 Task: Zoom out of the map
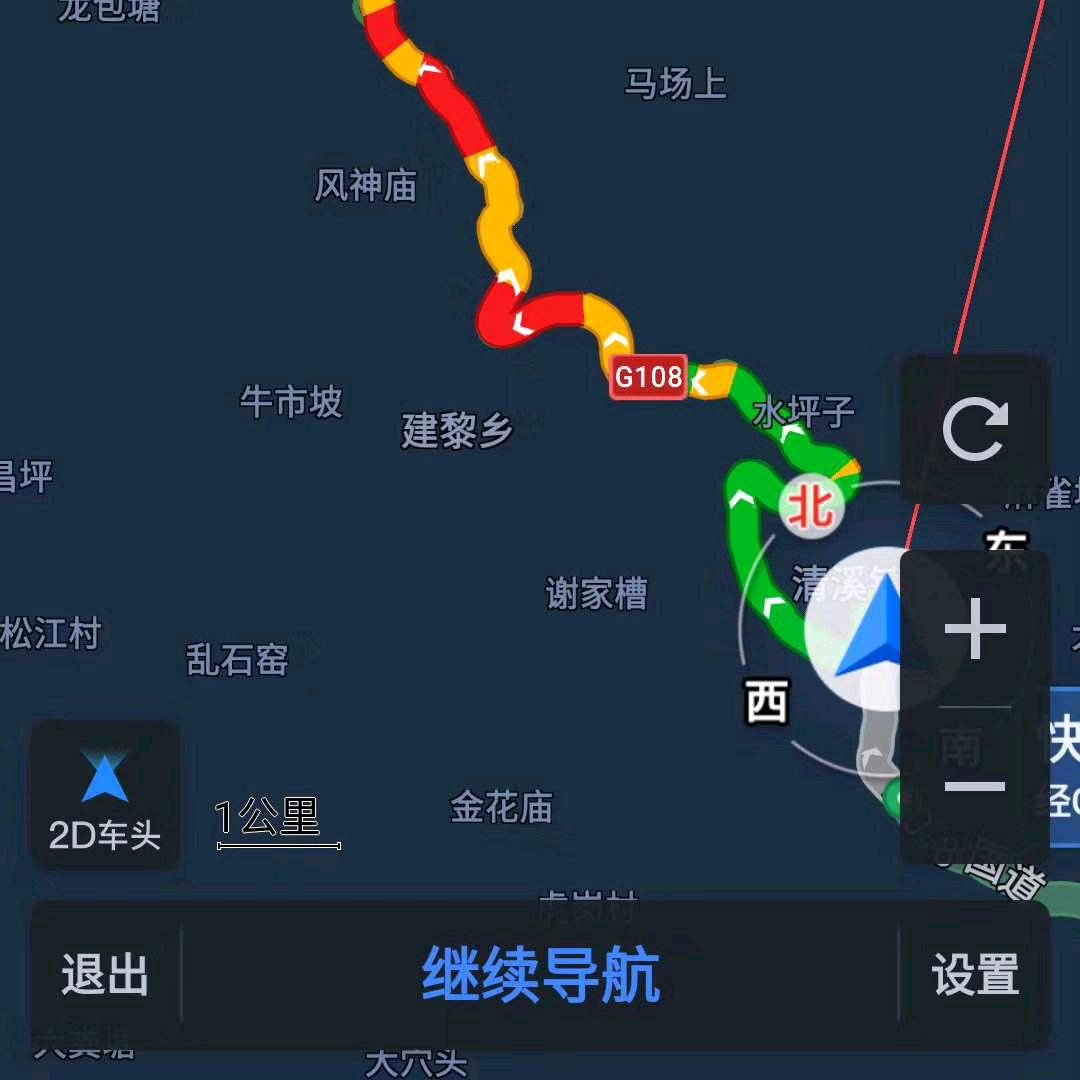(975, 786)
